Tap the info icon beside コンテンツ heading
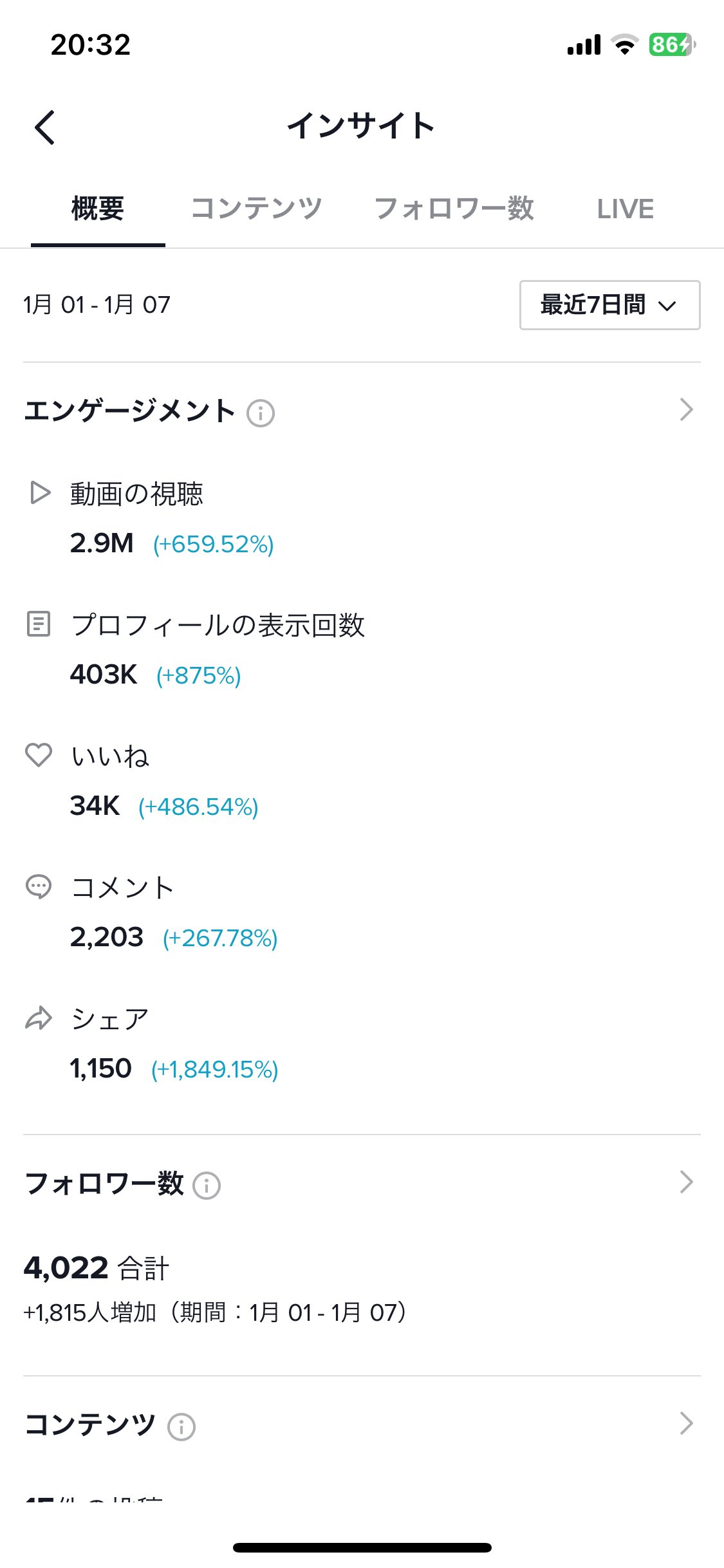The width and height of the screenshot is (724, 1568). point(181,1427)
